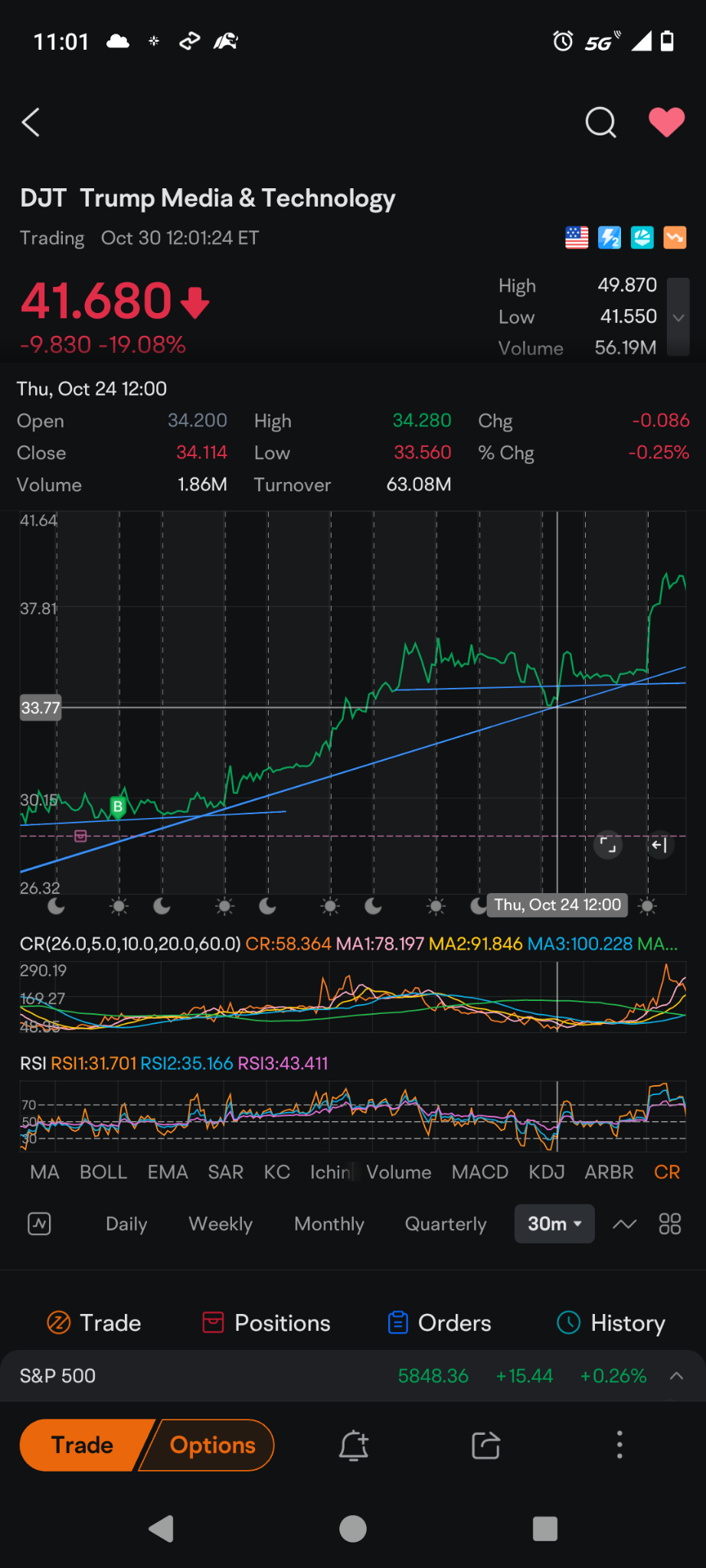The height and width of the screenshot is (1568, 706).
Task: Open the Positions section
Action: [x=266, y=1323]
